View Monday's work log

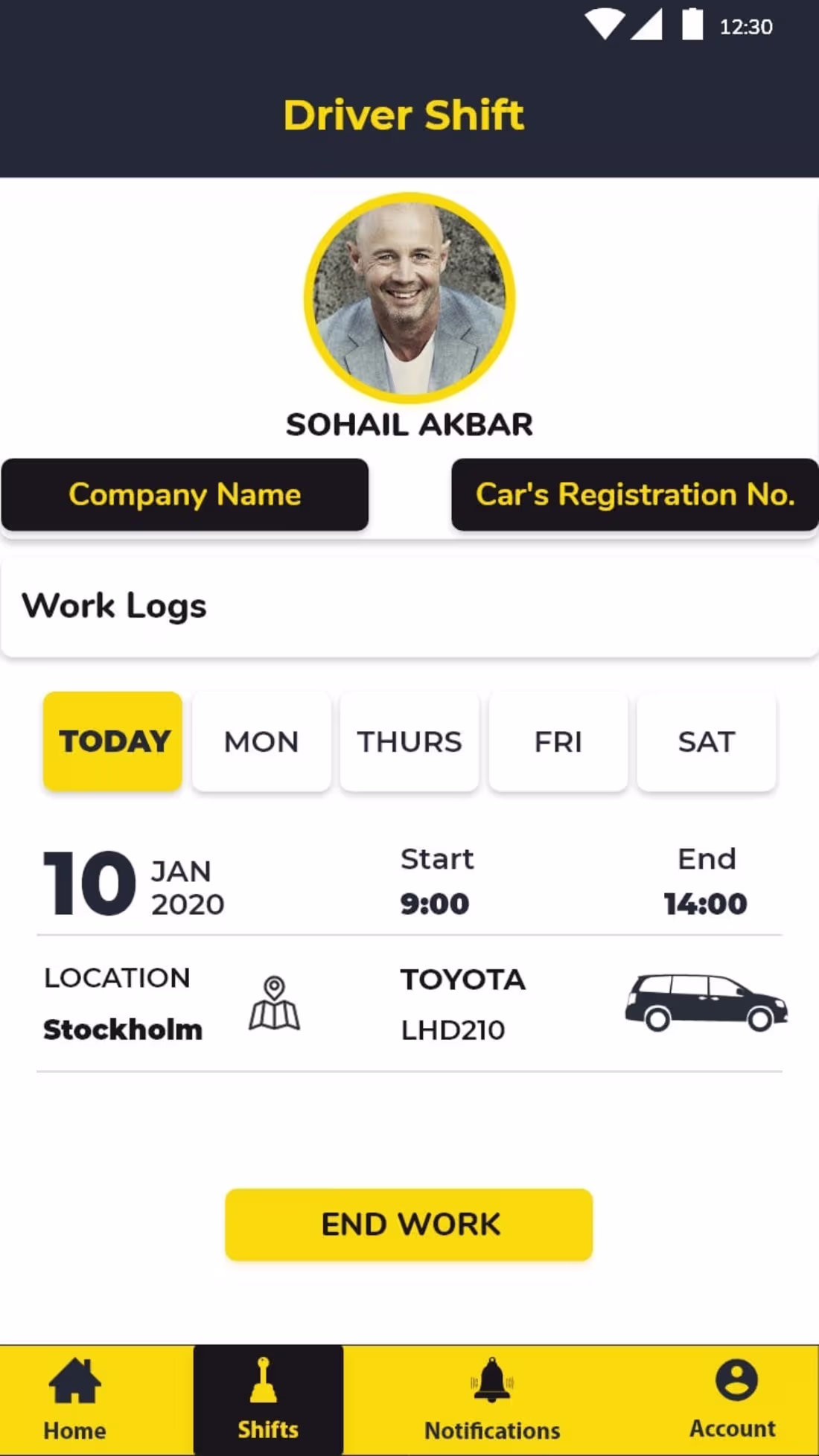261,741
